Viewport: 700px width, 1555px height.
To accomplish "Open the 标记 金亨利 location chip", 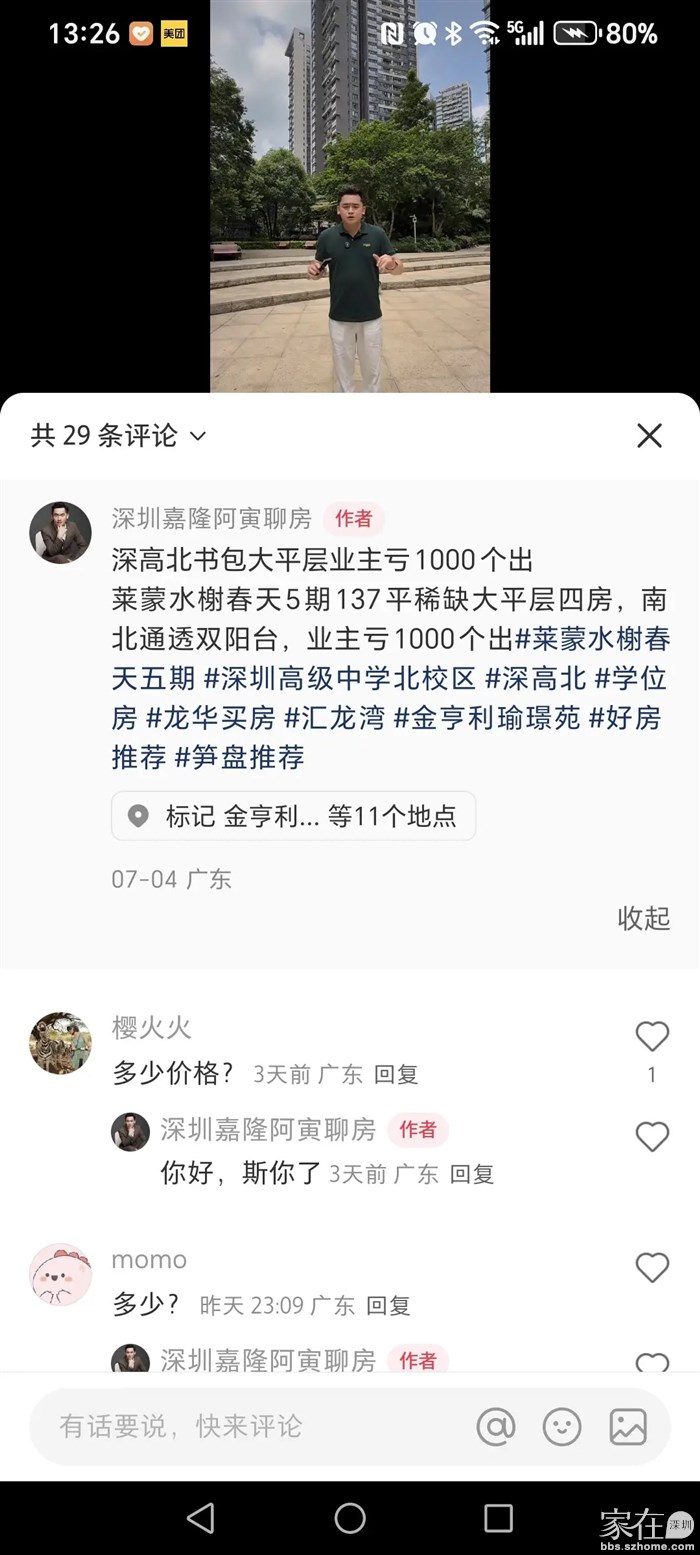I will (293, 816).
